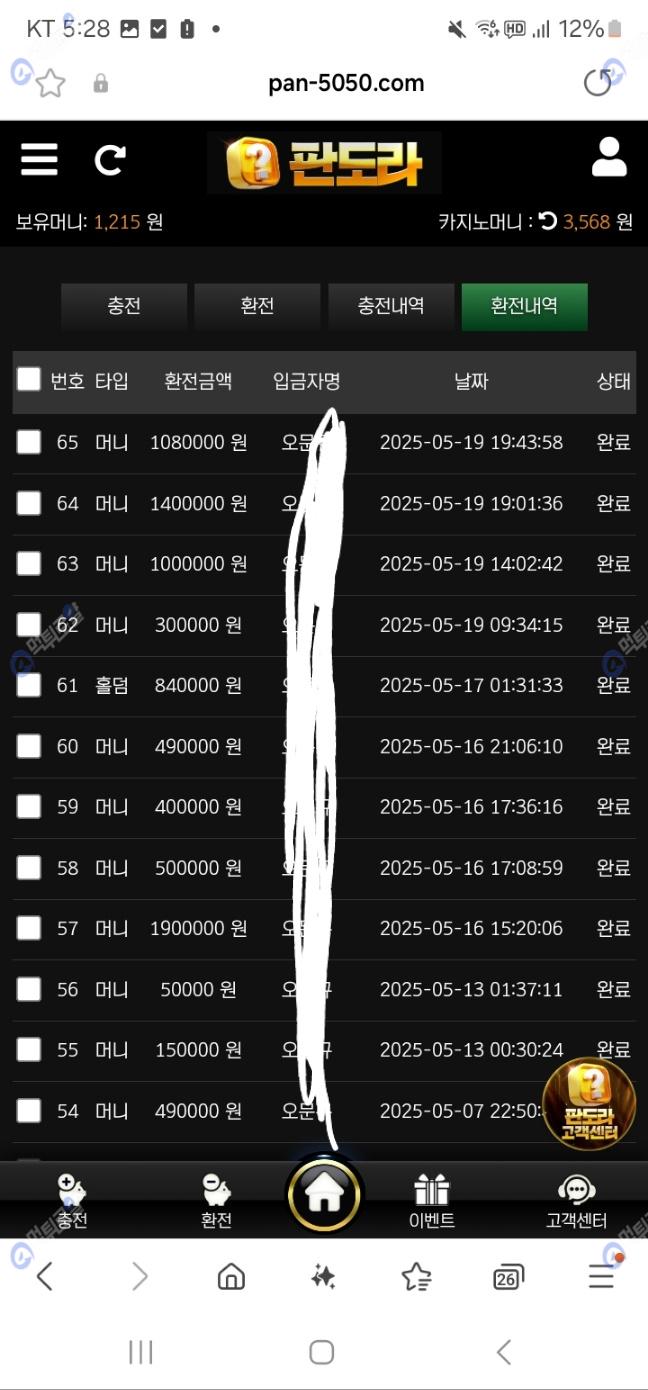The height and width of the screenshot is (1390, 648).
Task: Select the checkbox for row 61 홀덤
Action: (x=29, y=685)
